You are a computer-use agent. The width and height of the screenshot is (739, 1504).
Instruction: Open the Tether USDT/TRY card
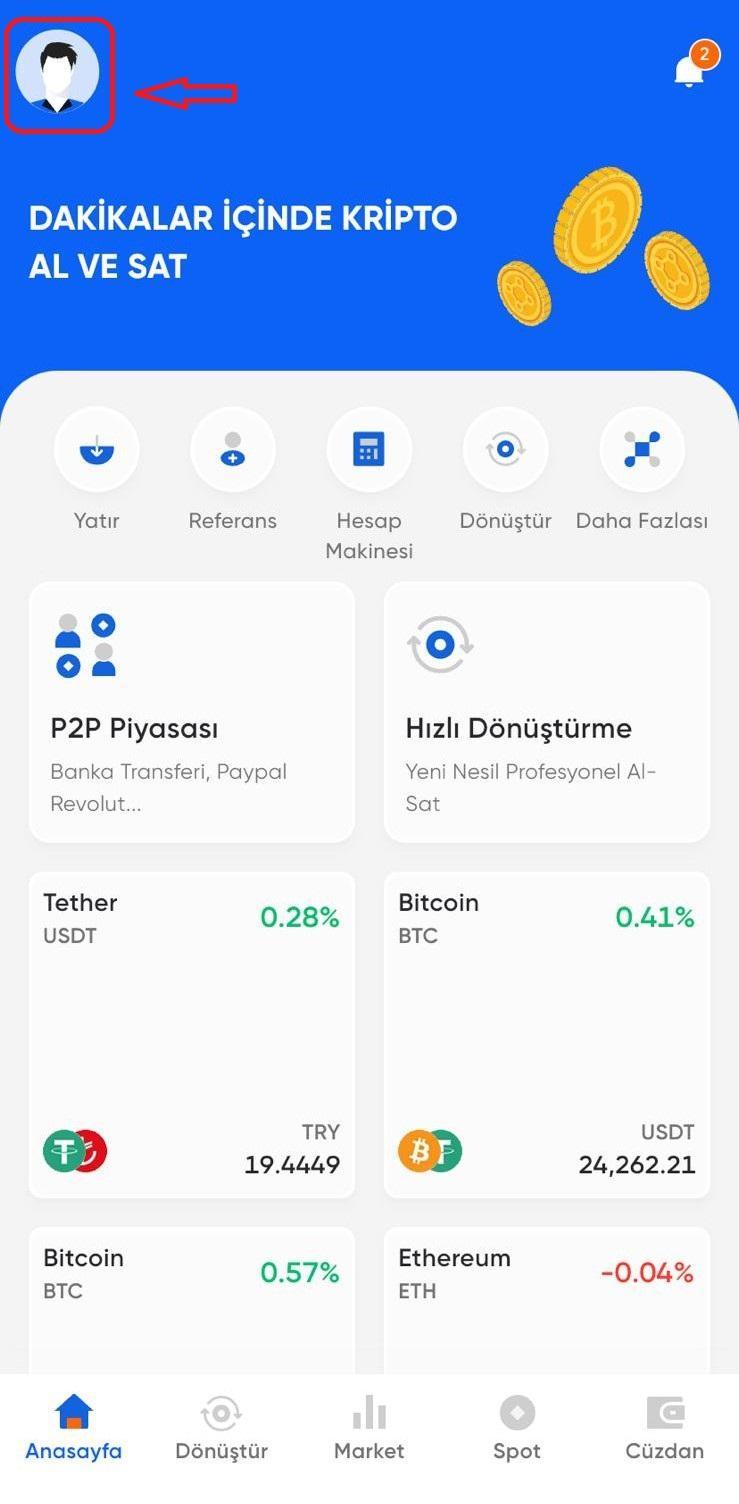tap(192, 1034)
